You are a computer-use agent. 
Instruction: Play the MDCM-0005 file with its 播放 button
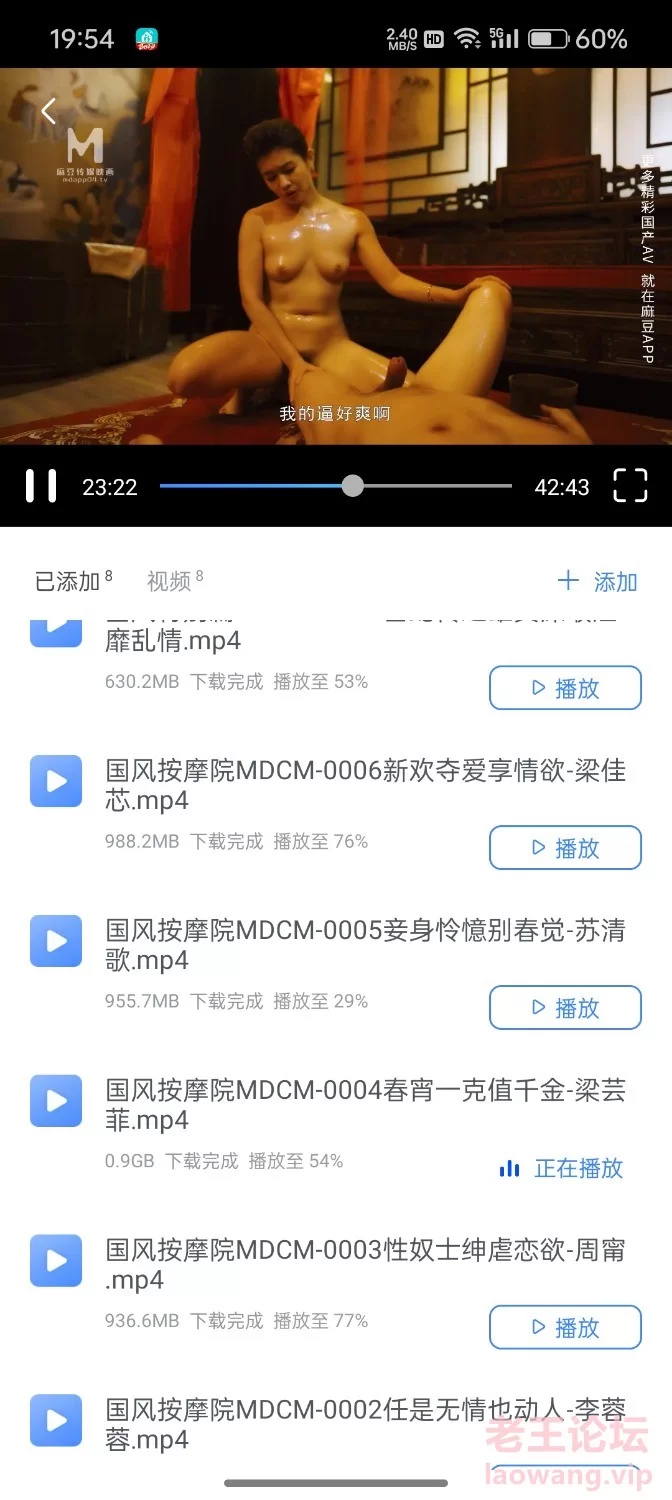(x=565, y=1008)
